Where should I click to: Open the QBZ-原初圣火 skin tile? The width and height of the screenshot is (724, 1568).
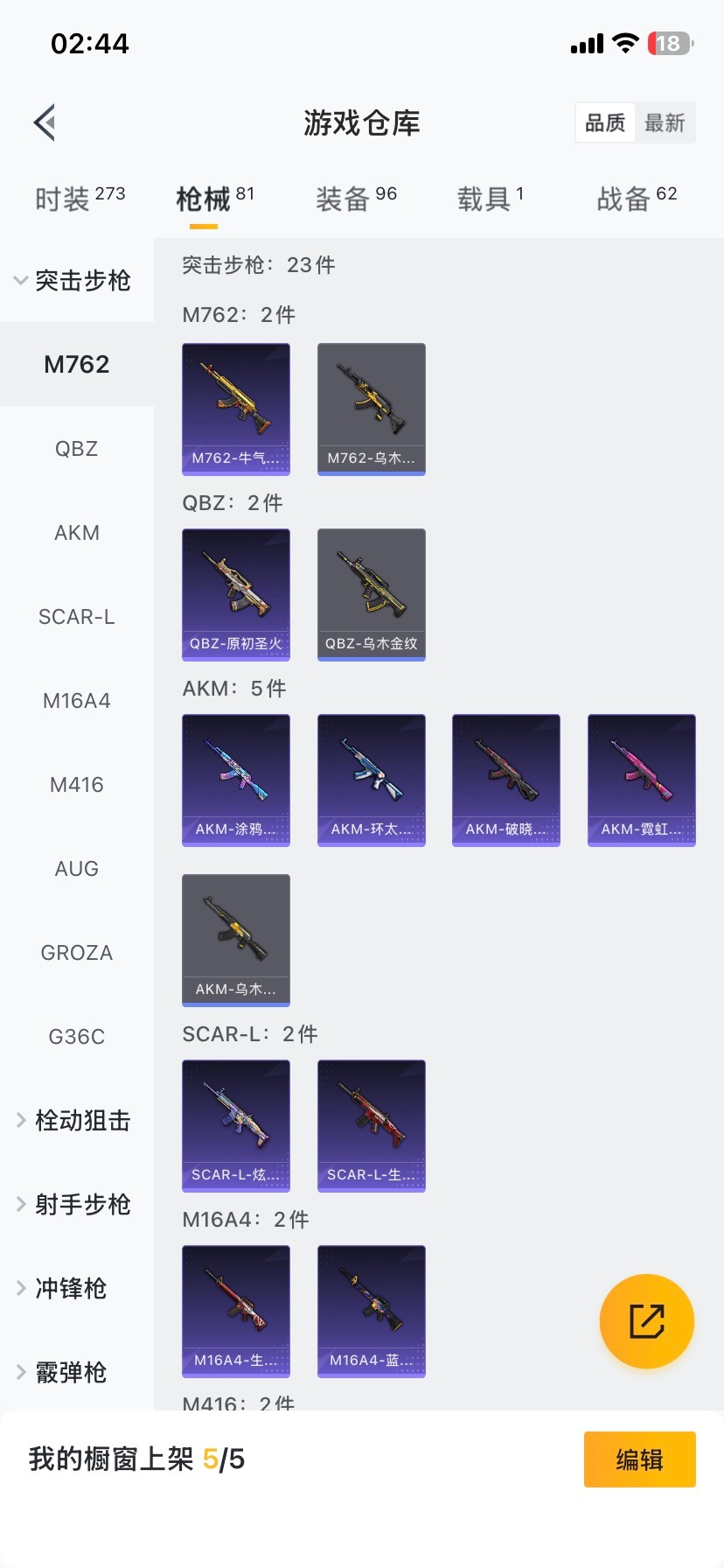(236, 594)
